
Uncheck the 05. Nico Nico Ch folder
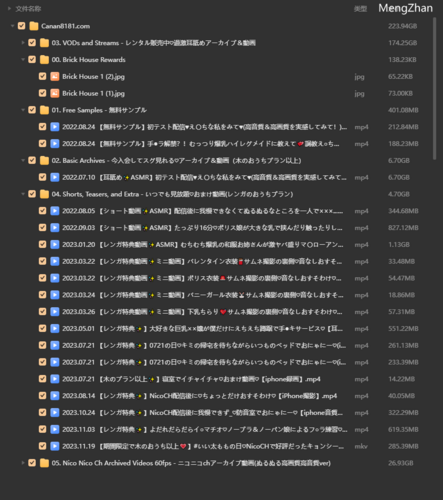click(x=32, y=463)
